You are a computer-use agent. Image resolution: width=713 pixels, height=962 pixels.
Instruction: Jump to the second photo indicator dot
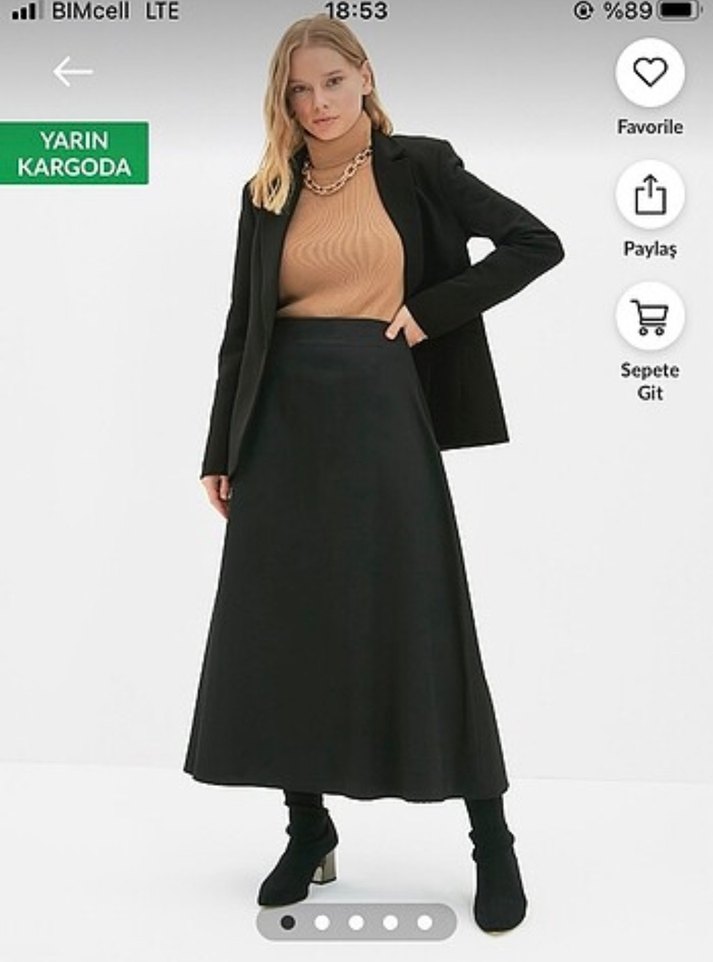(322, 922)
